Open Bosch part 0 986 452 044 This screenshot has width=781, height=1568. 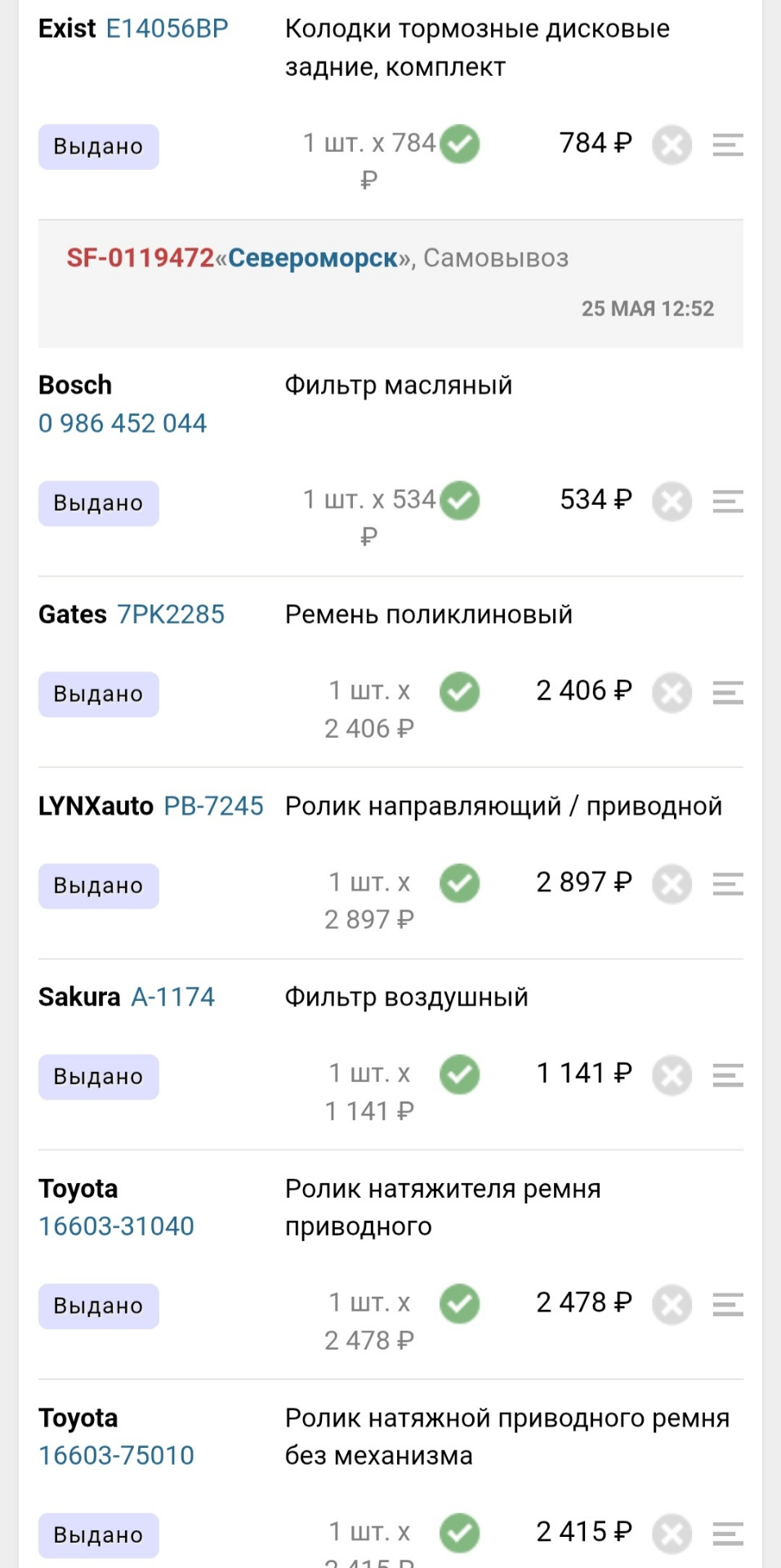pos(123,423)
